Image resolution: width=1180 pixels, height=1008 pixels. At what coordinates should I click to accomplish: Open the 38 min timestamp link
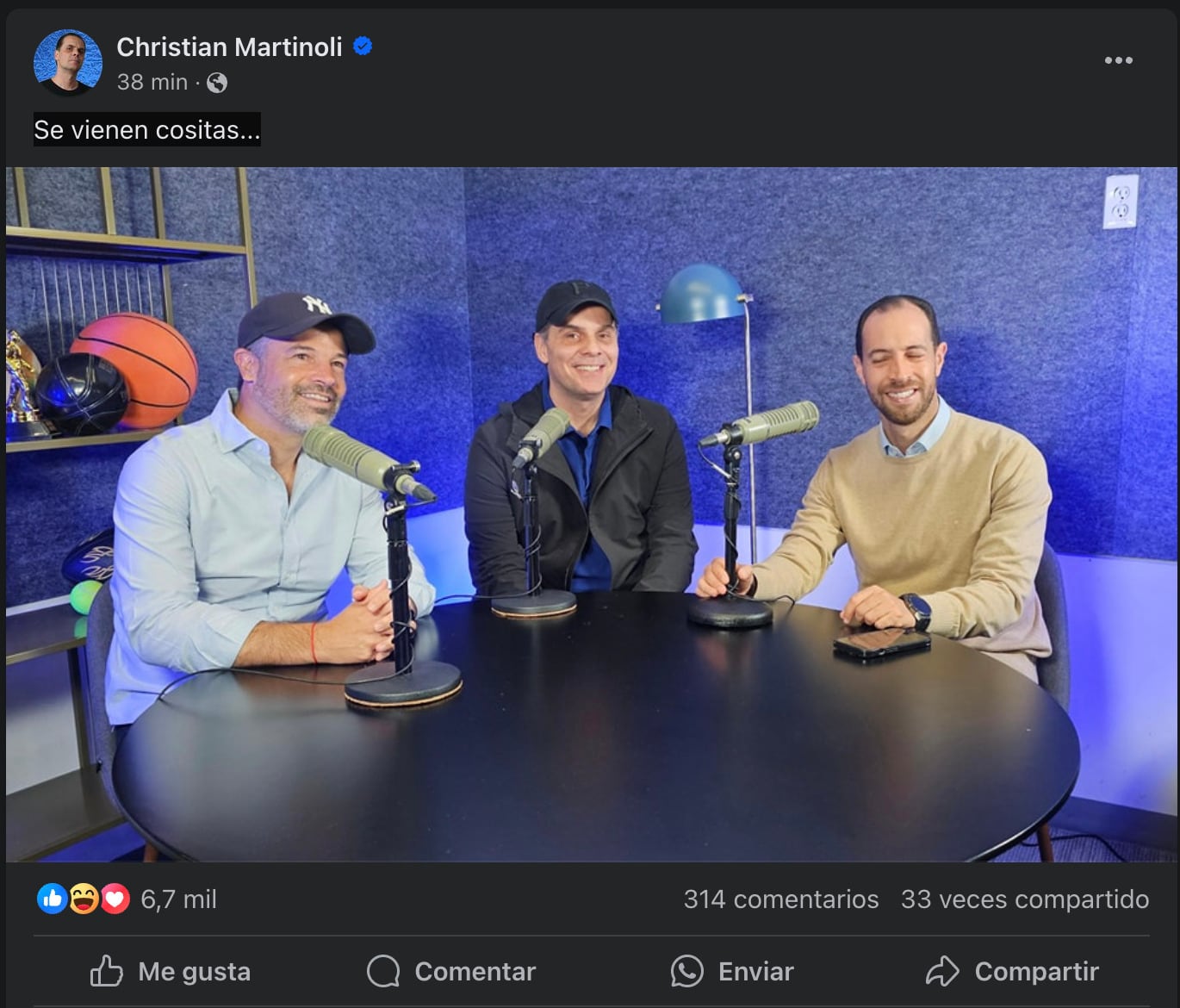[x=152, y=82]
